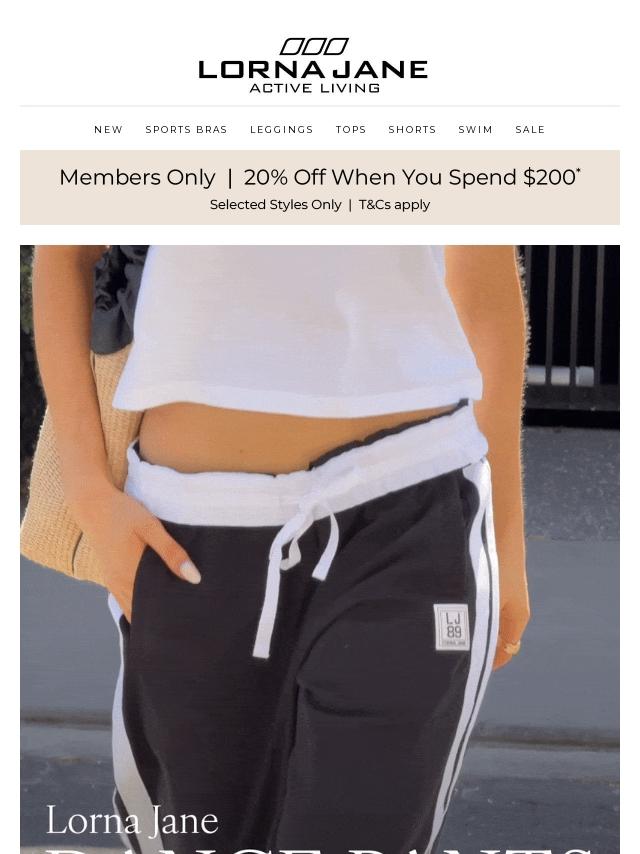Open the Lorna Jane pants promo image
The height and width of the screenshot is (854, 640).
click(320, 550)
